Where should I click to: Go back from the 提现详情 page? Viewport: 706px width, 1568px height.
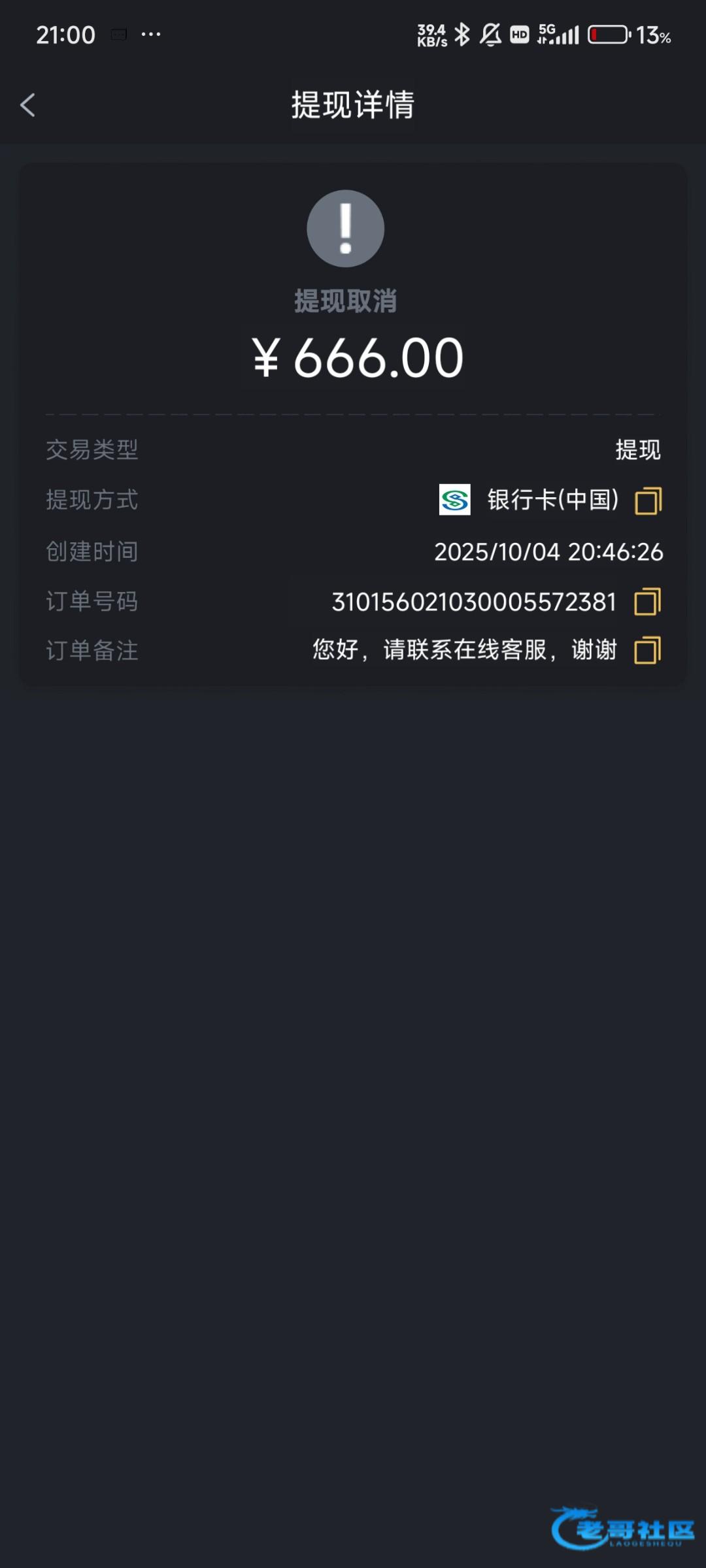click(28, 105)
